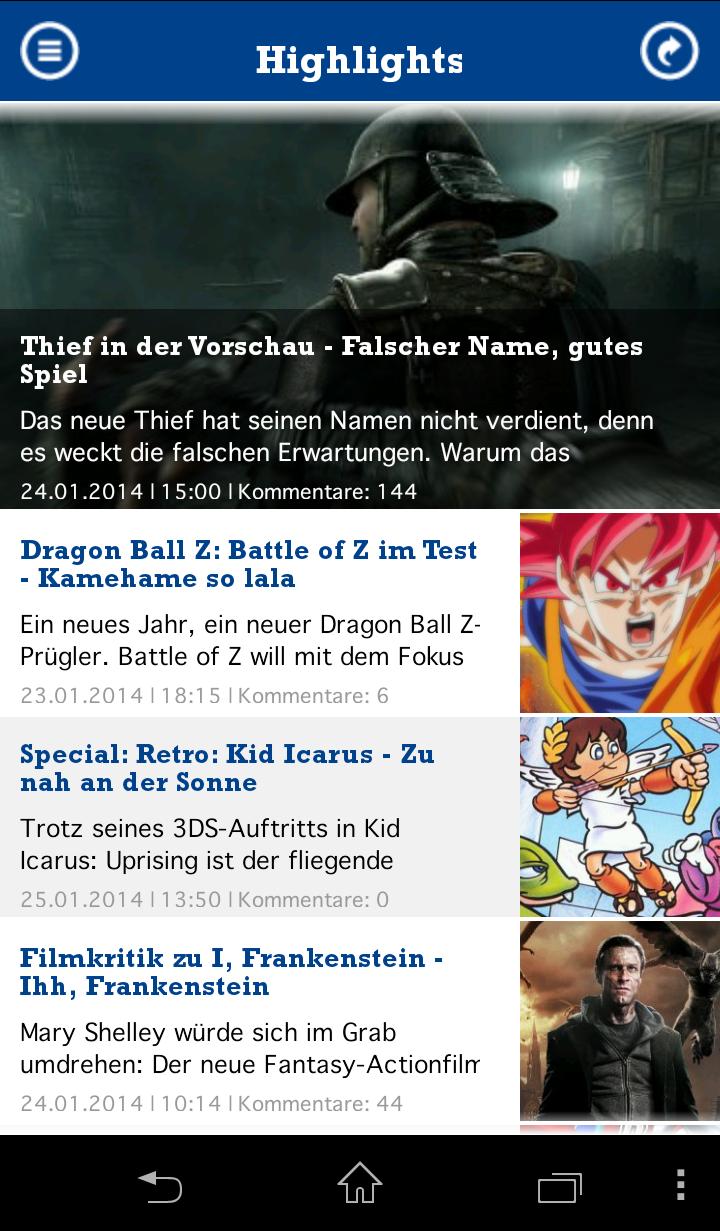
Task: Open the Kid Icarus retro special
Action: [x=227, y=768]
